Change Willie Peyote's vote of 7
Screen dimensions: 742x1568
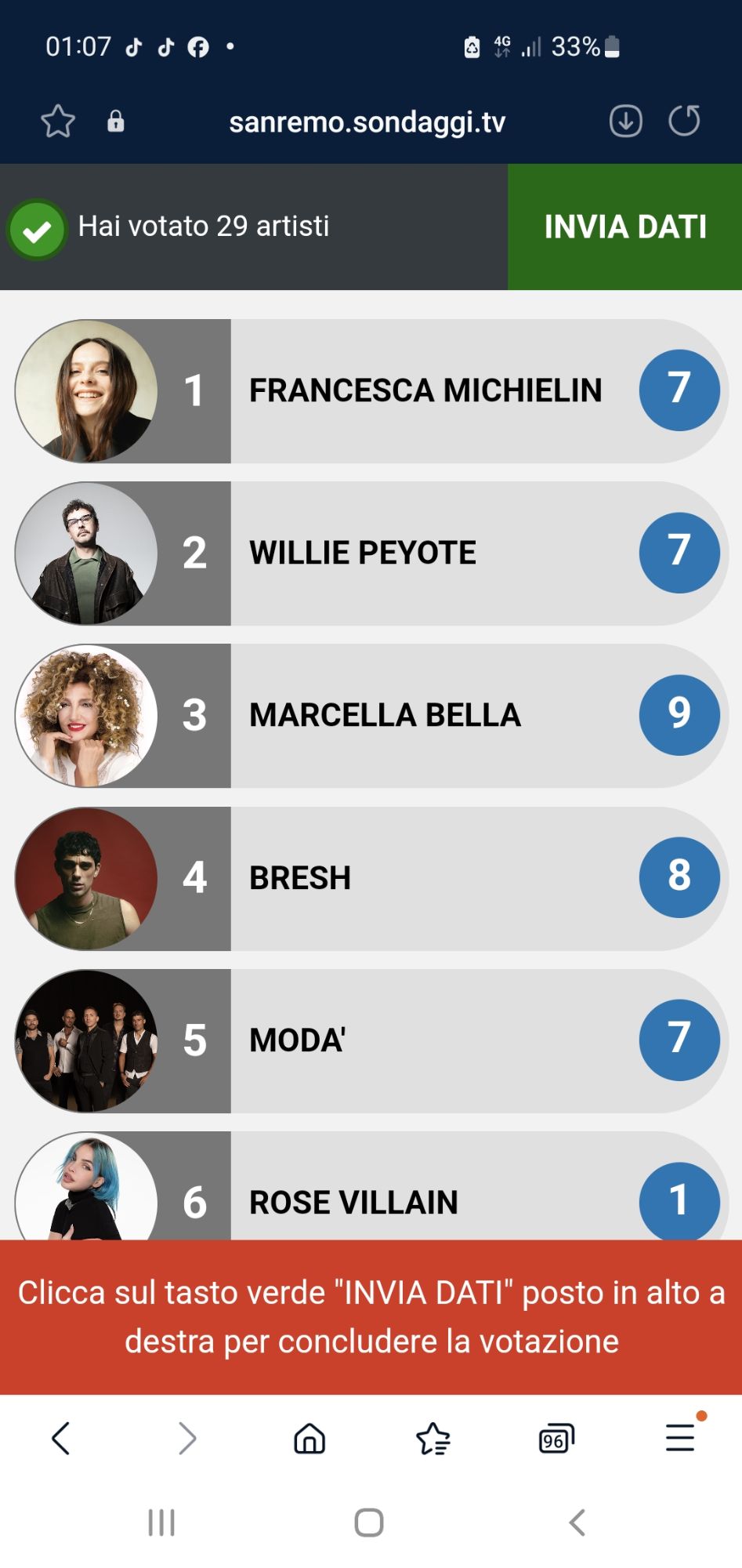(679, 552)
